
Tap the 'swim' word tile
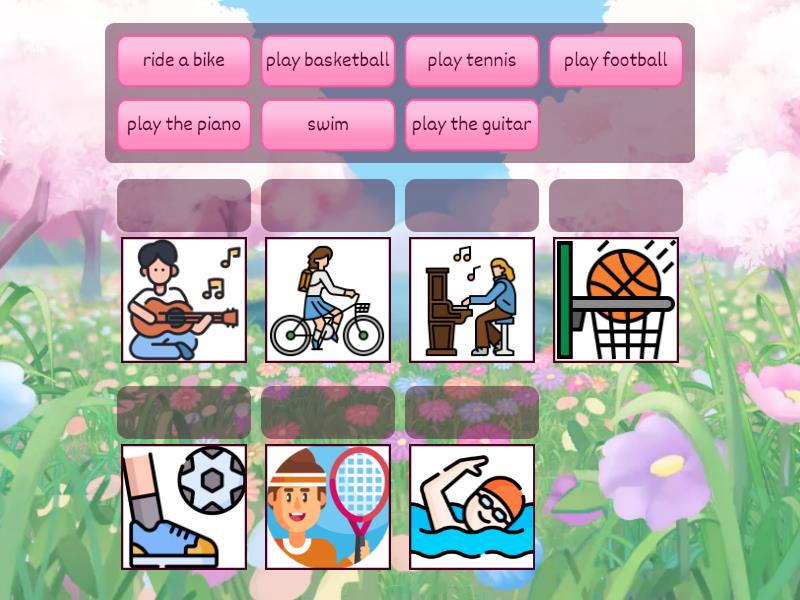tap(328, 125)
